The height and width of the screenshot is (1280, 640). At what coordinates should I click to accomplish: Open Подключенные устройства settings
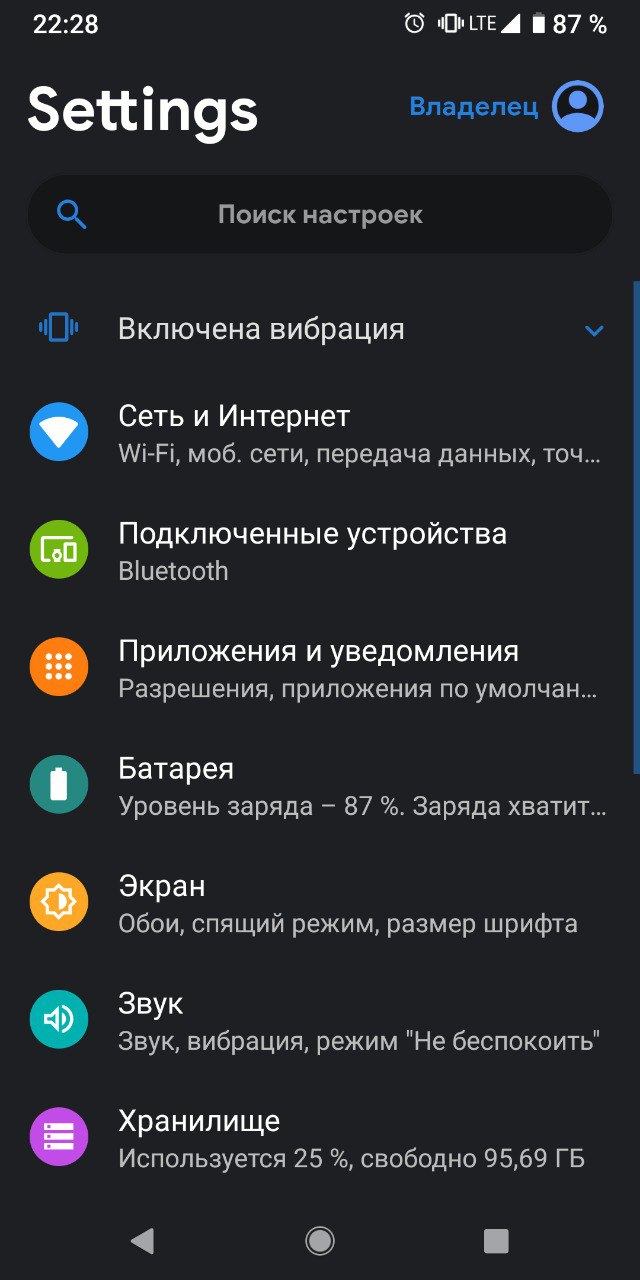point(320,550)
